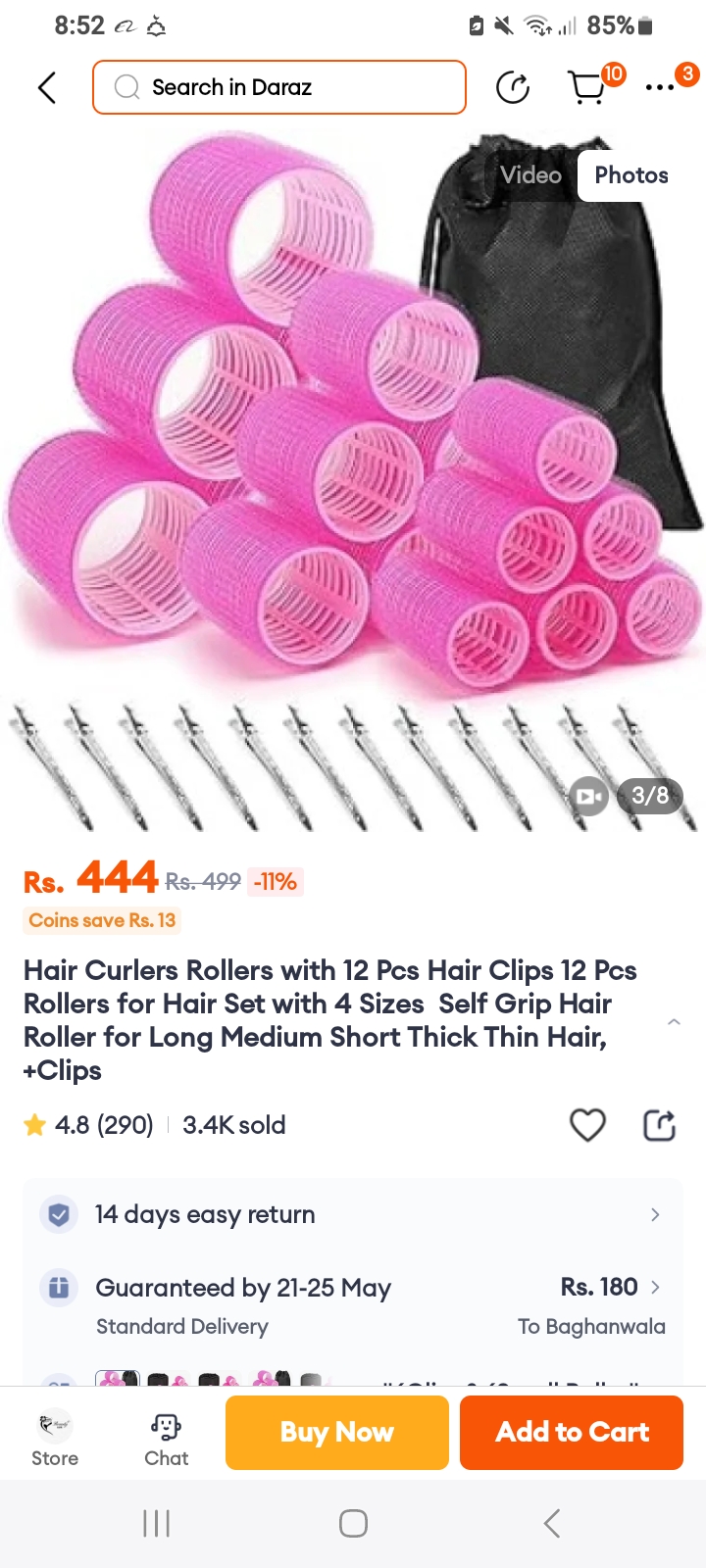Open Standard Delivery details row
706x1568 pixels.
[x=353, y=1305]
